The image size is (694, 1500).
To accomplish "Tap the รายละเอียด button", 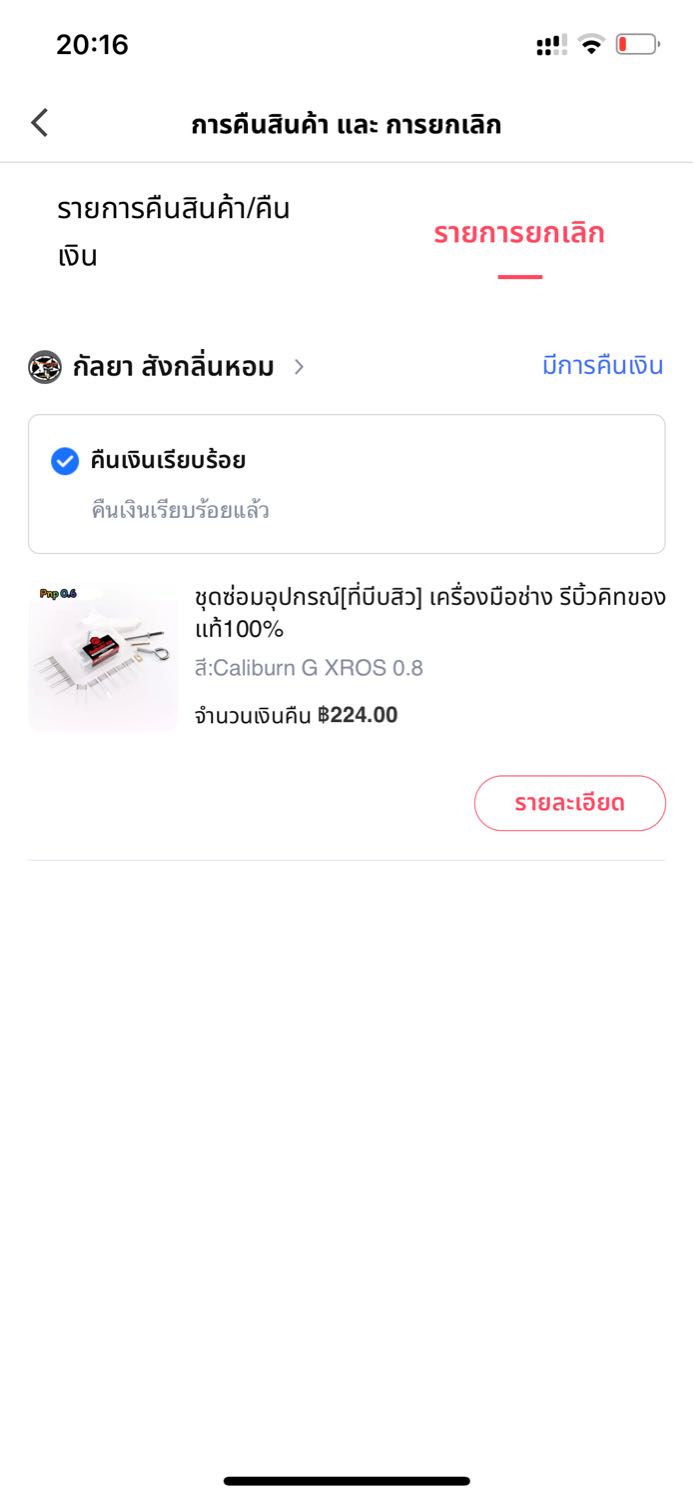I will 569,803.
